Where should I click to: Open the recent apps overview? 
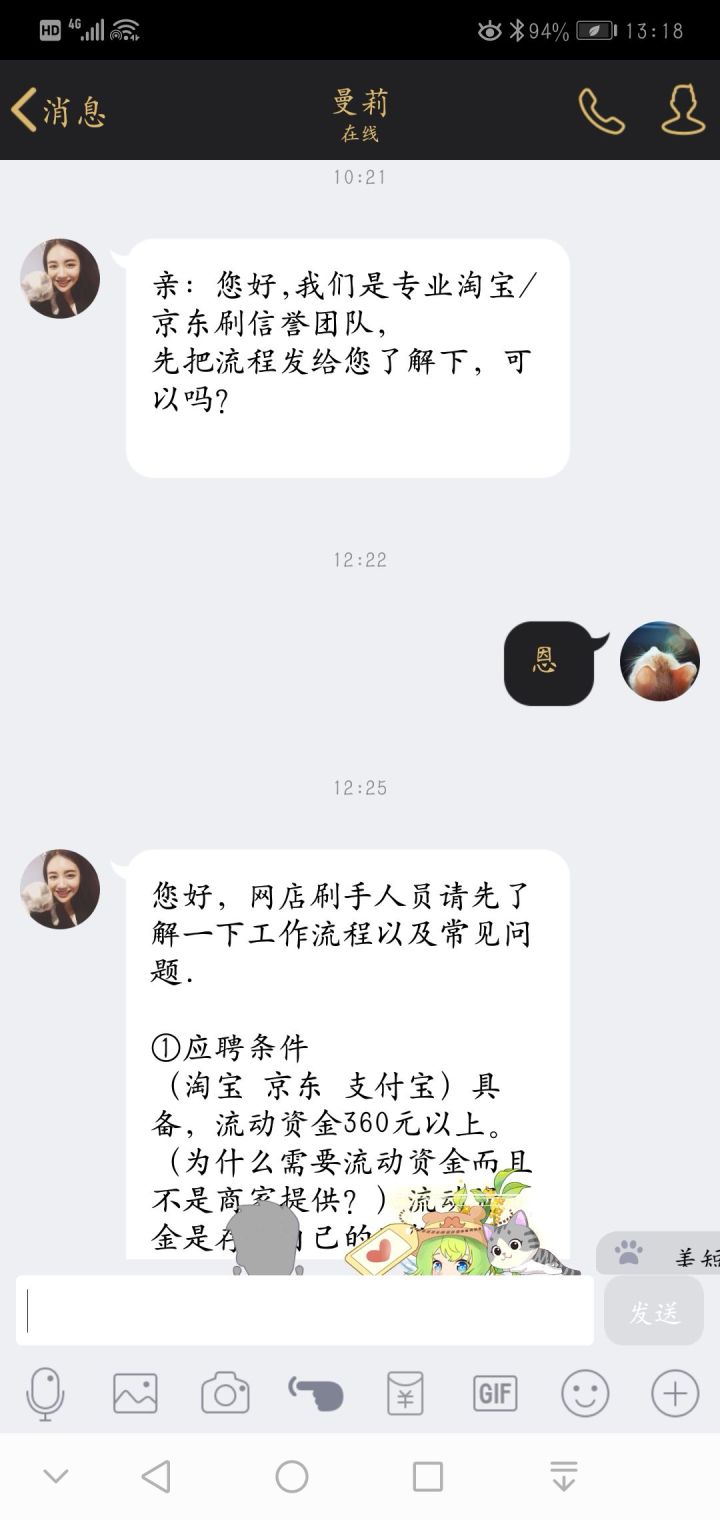pos(428,1476)
